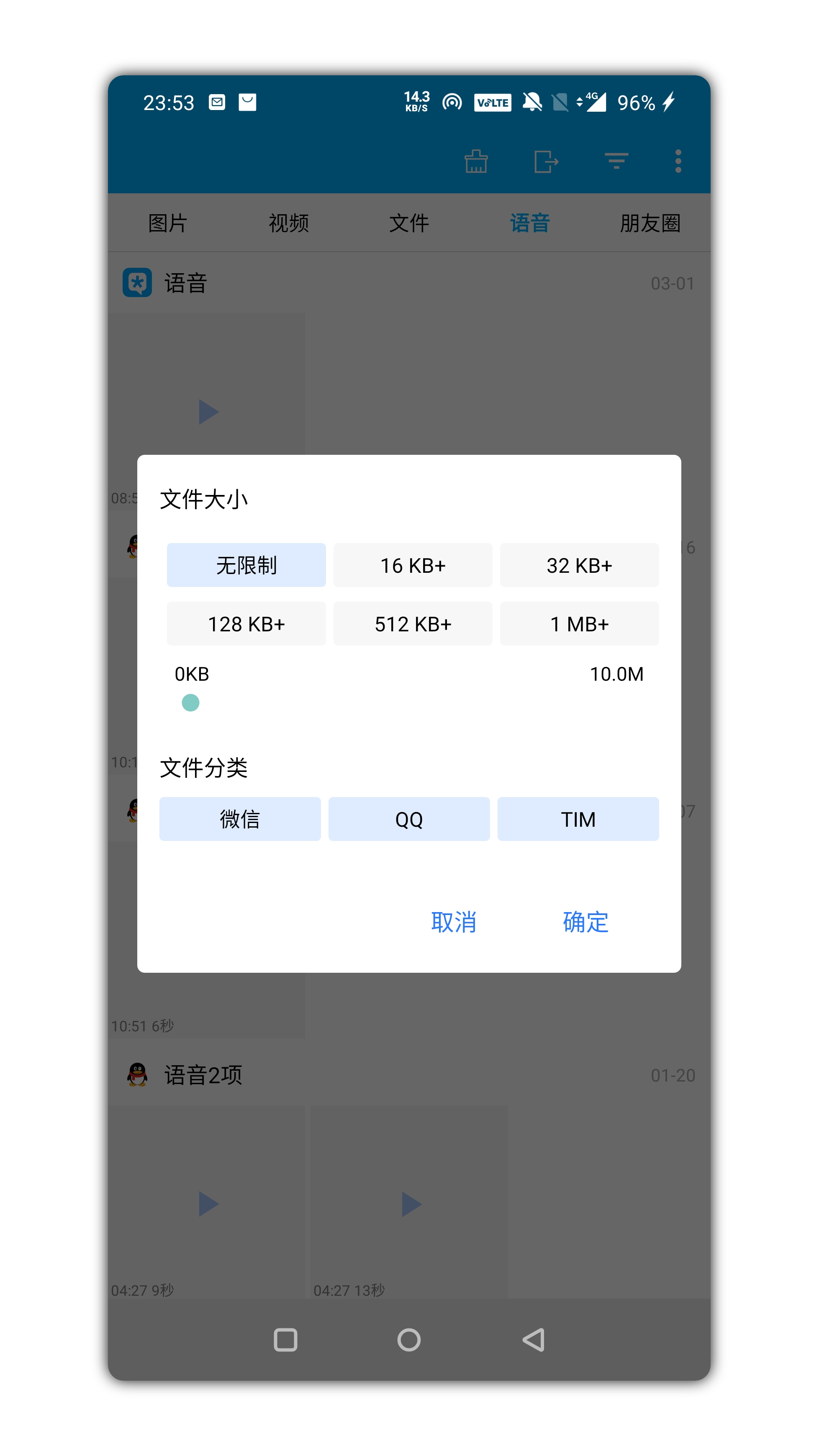Toggle the TIM category chip
This screenshot has height=1456, width=819.
click(578, 818)
